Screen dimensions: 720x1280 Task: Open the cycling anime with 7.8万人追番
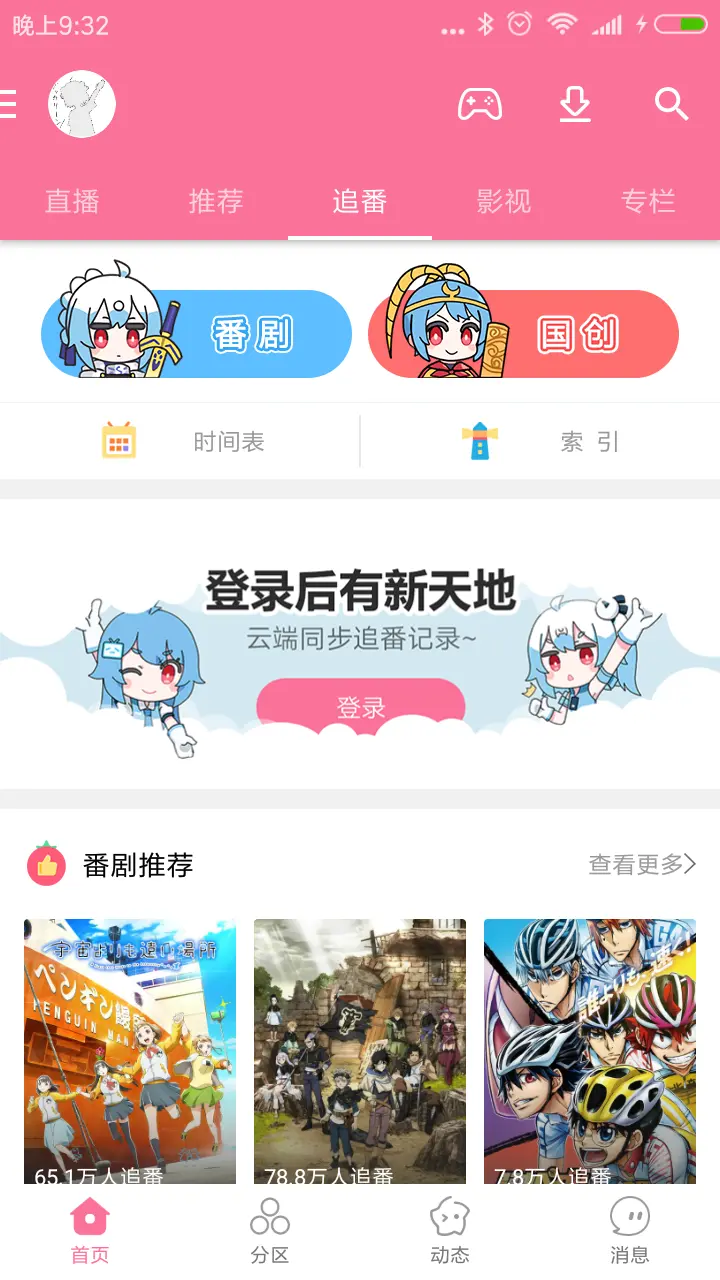(590, 1050)
